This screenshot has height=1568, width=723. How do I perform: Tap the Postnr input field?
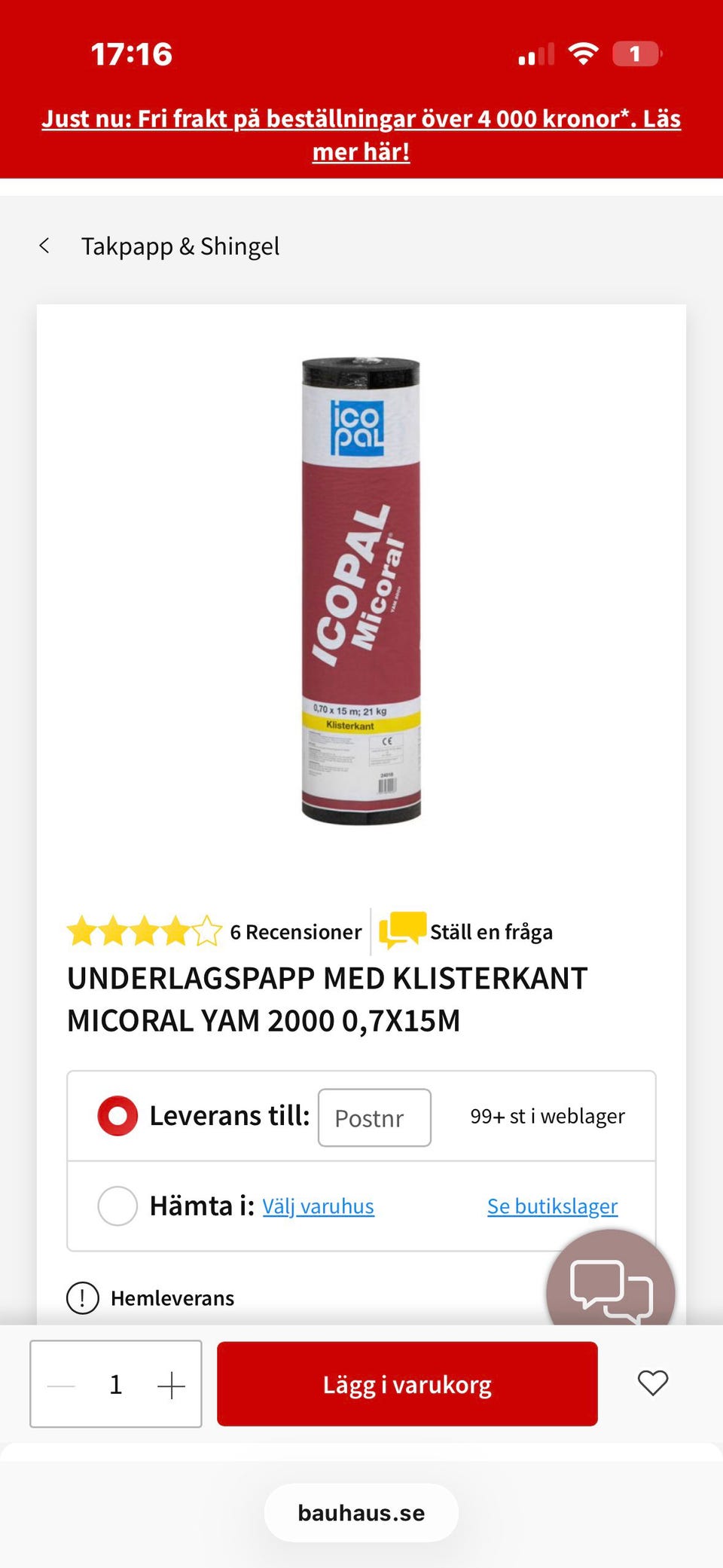[x=374, y=1117]
